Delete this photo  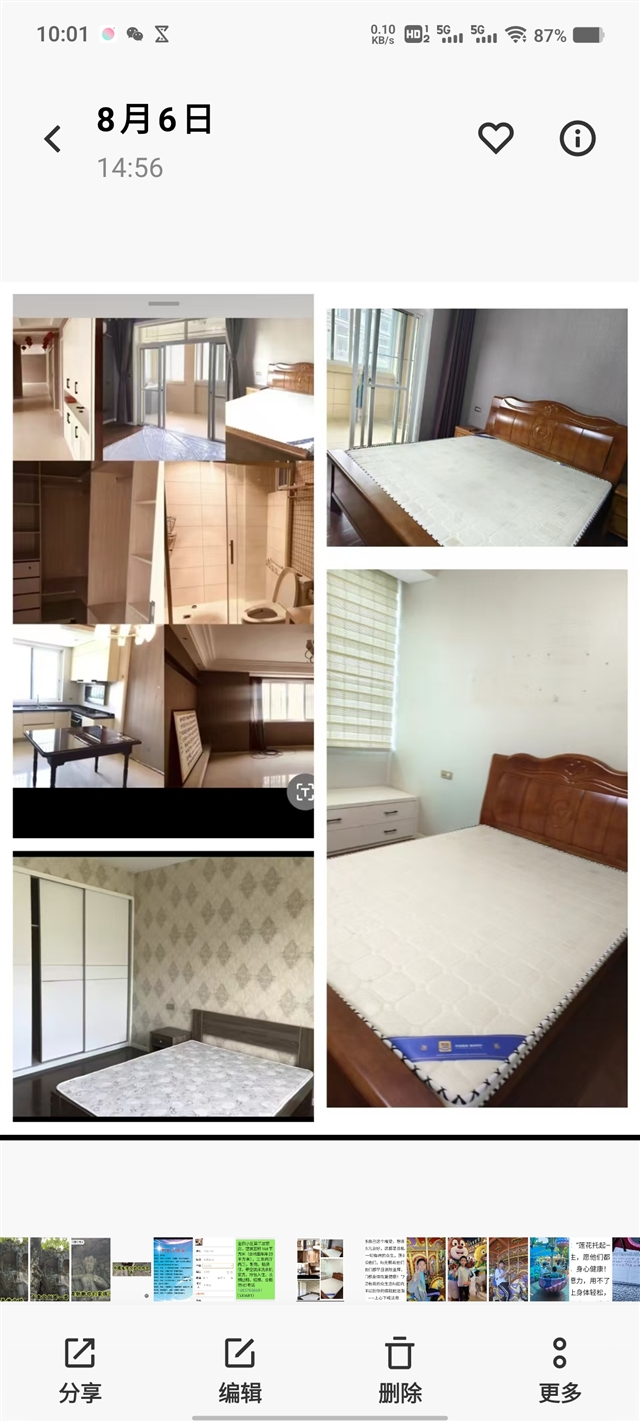click(399, 1369)
